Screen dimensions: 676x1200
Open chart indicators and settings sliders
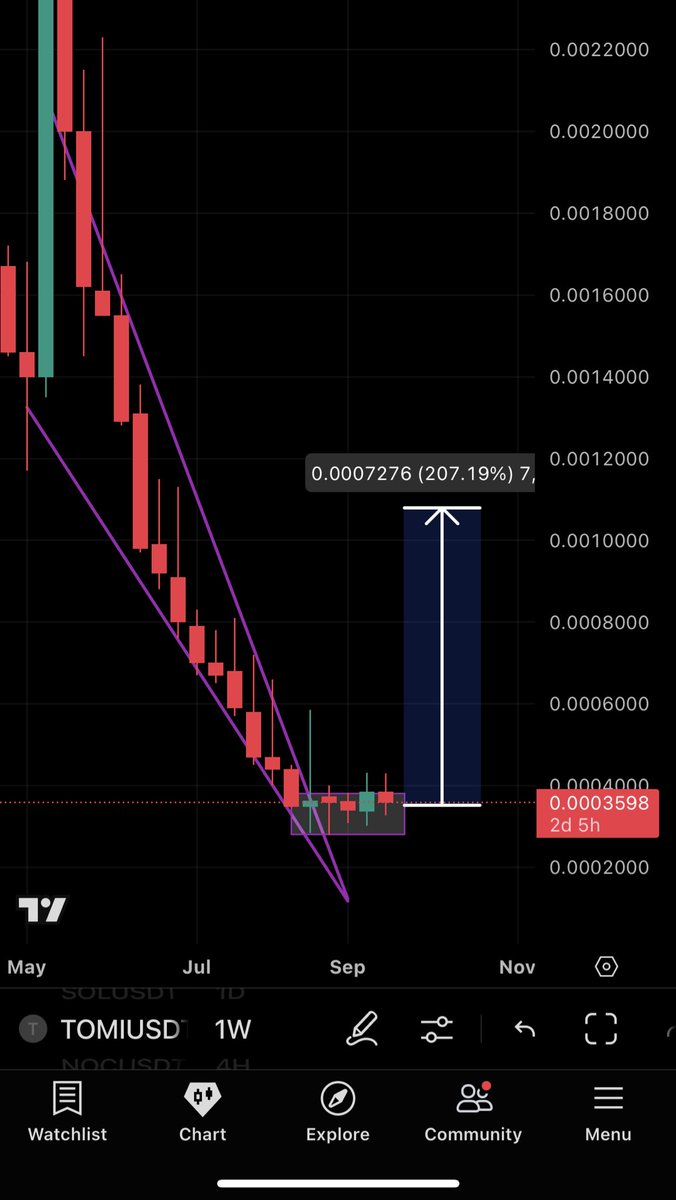pyautogui.click(x=437, y=1029)
